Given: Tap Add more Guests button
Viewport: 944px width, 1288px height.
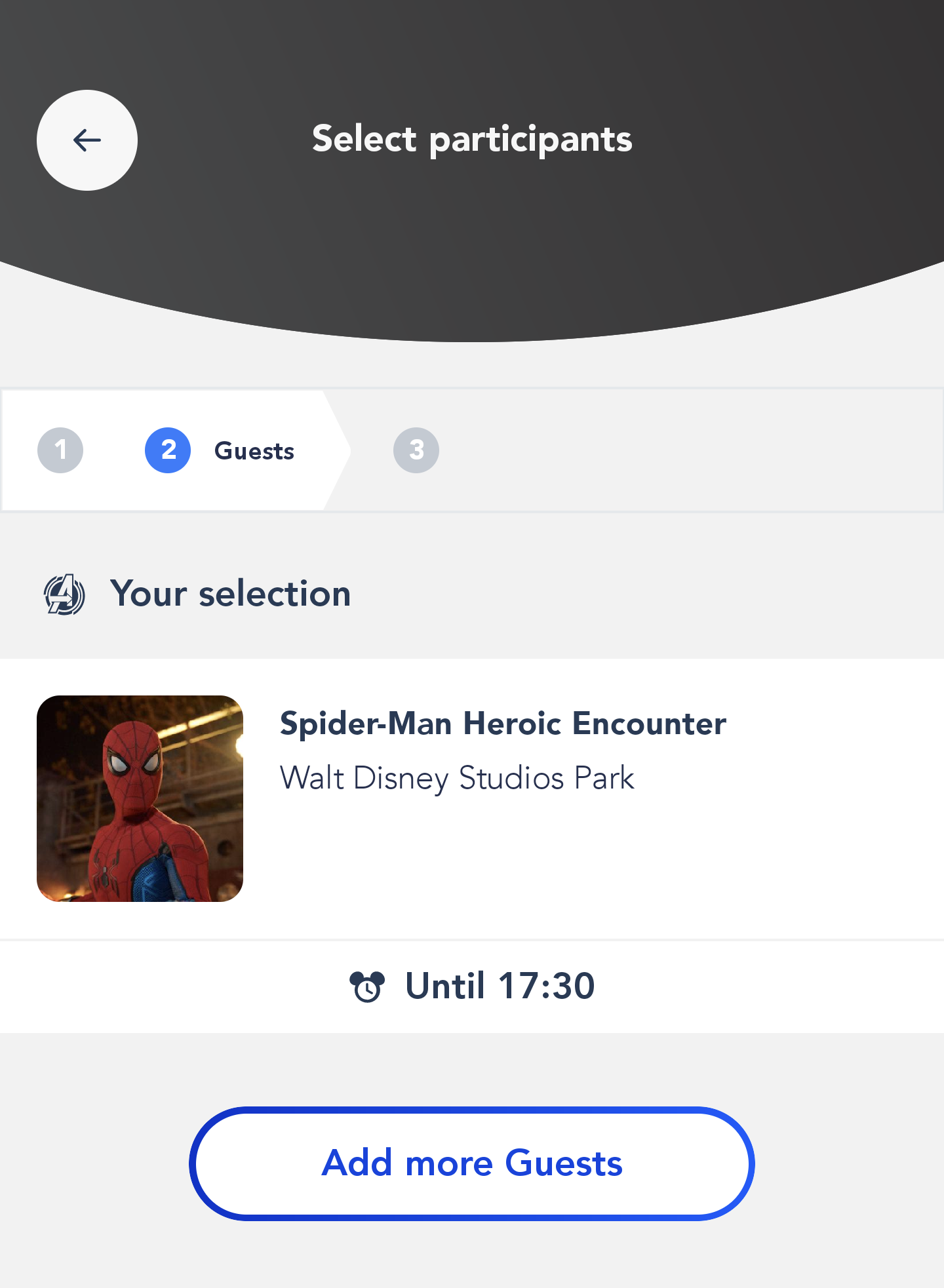Looking at the screenshot, I should [x=472, y=1163].
